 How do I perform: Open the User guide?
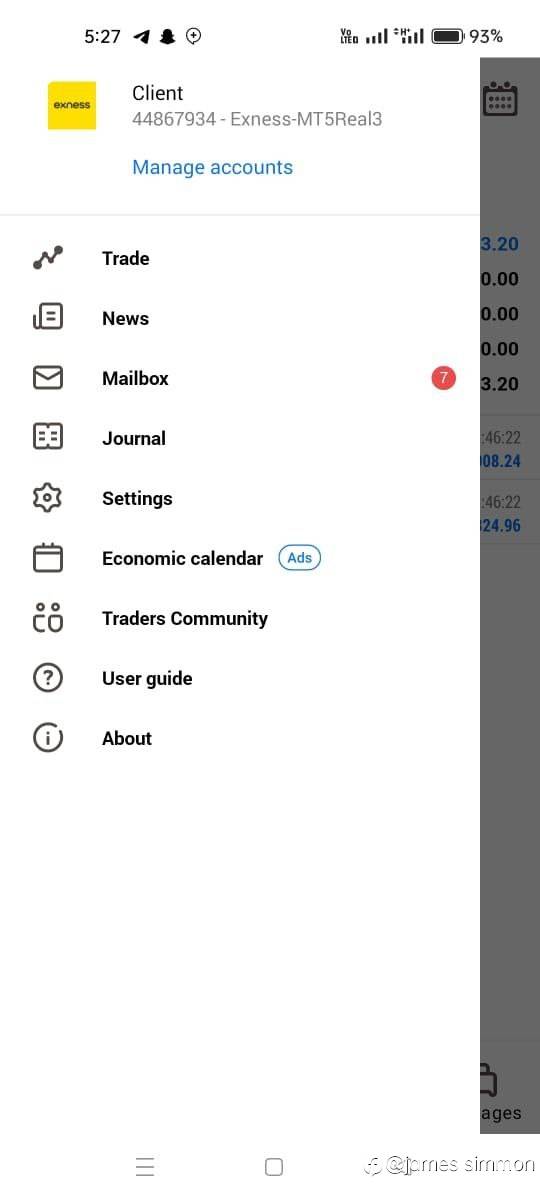(240, 678)
